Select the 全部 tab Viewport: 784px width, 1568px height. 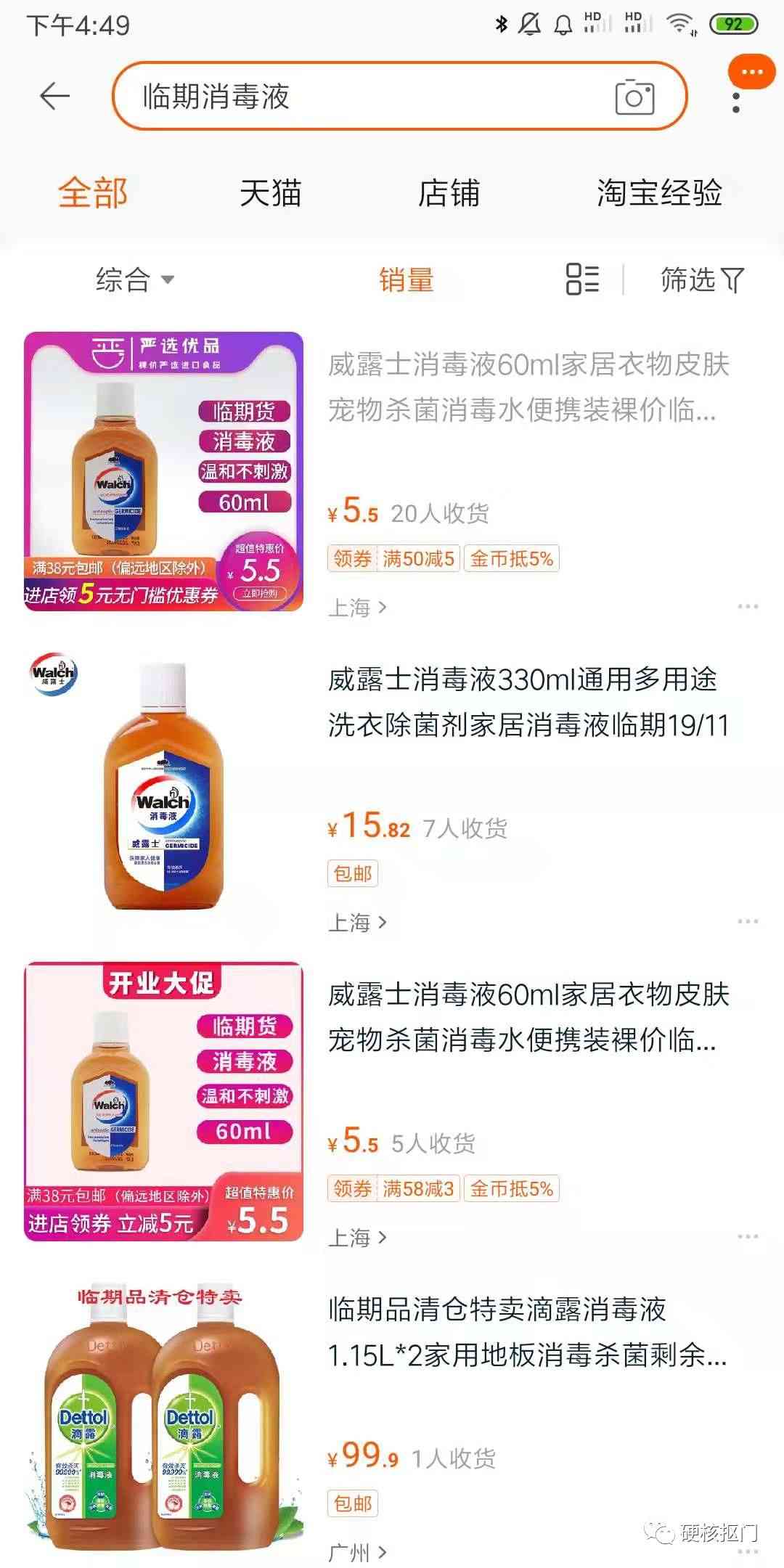tap(93, 193)
